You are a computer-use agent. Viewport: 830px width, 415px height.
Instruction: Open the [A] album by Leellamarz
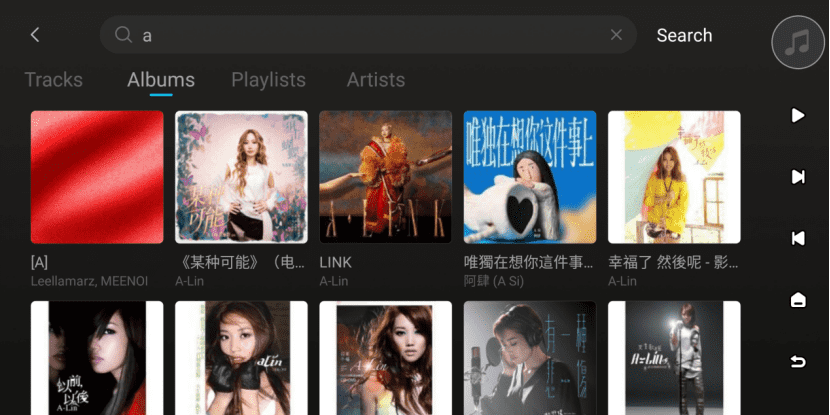tap(97, 178)
